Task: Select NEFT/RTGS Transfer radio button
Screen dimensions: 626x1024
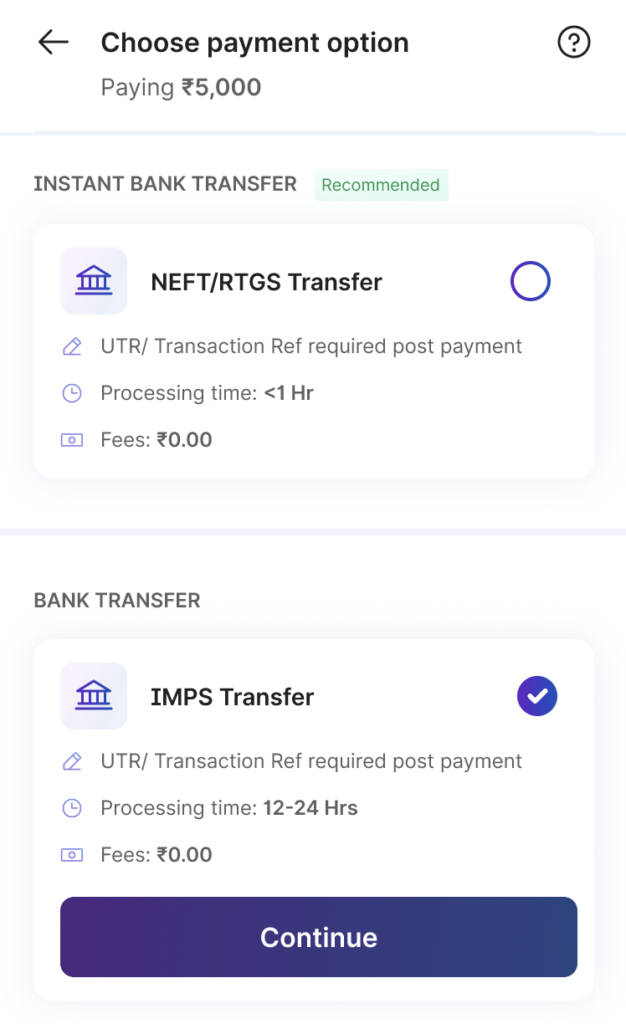Action: tap(530, 282)
